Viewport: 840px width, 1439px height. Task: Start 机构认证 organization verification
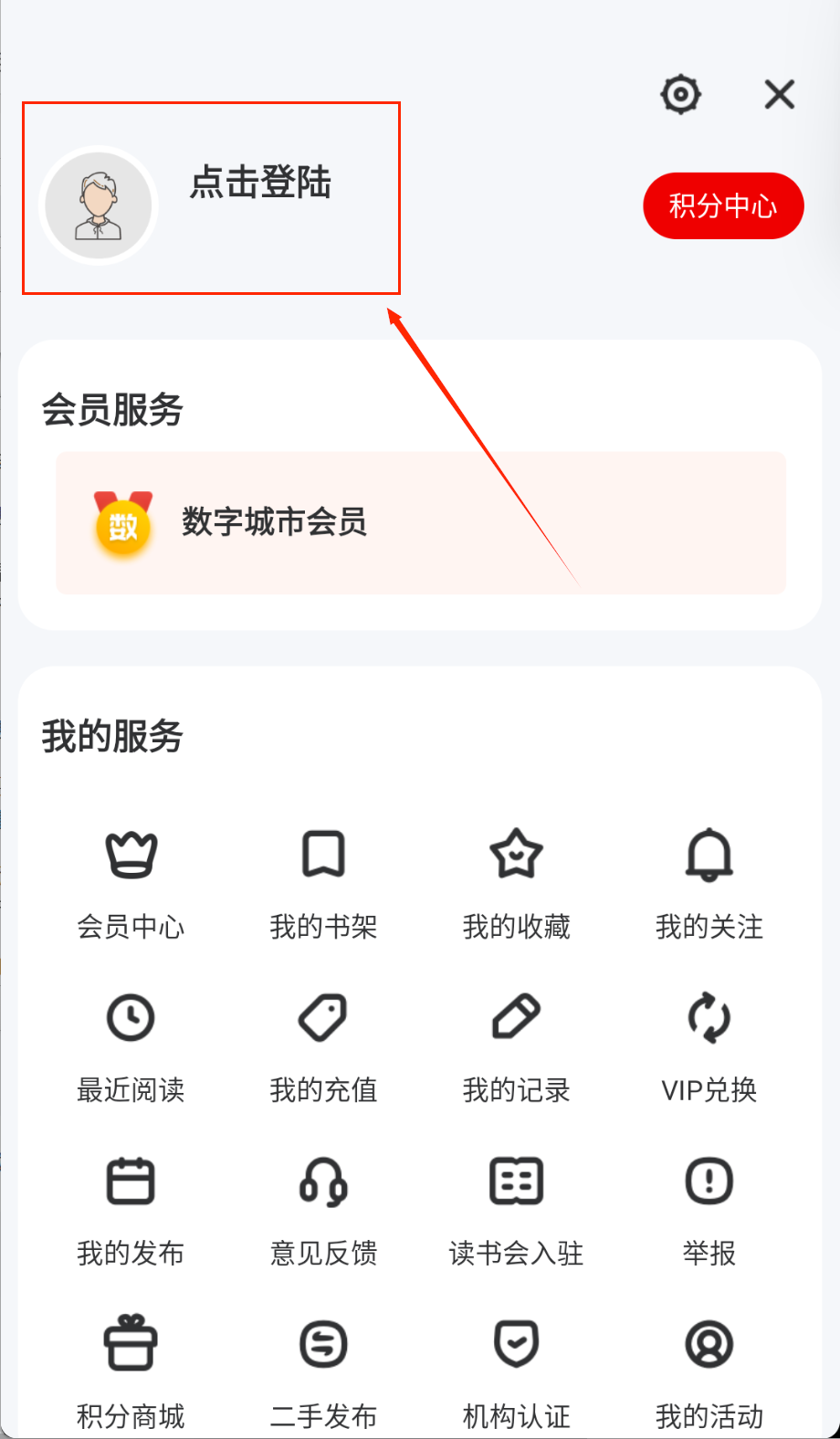tap(516, 1370)
